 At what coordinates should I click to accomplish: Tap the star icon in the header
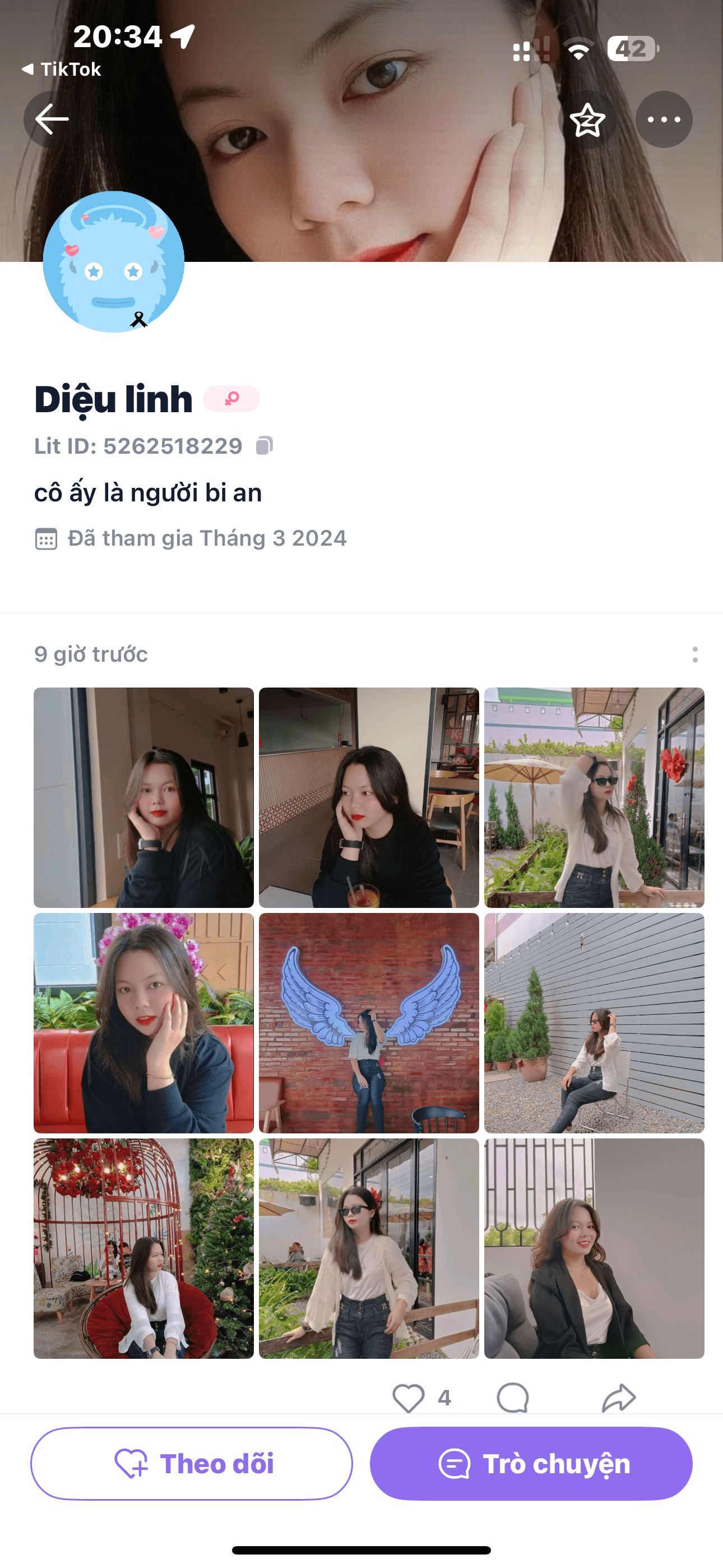click(x=587, y=119)
